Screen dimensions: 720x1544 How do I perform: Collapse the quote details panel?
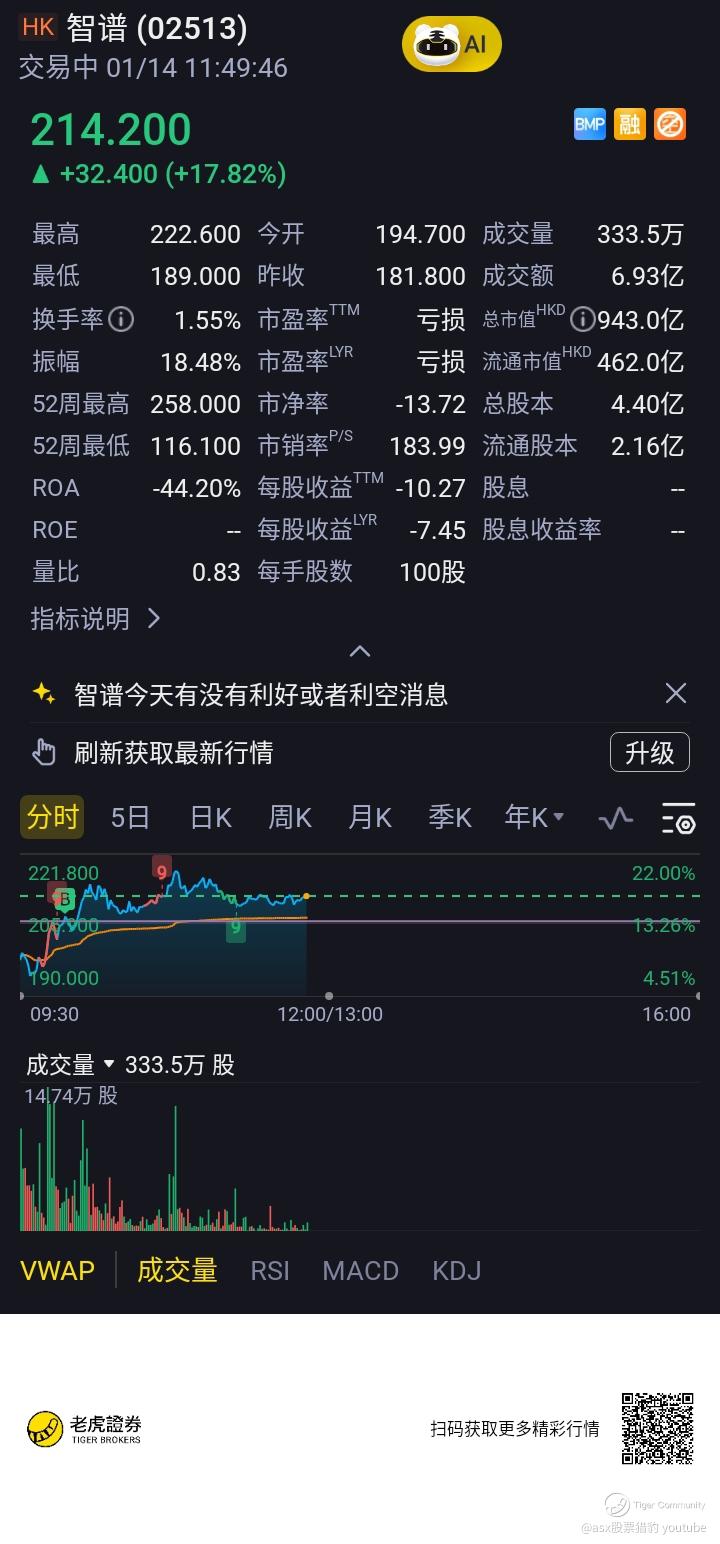tap(360, 651)
